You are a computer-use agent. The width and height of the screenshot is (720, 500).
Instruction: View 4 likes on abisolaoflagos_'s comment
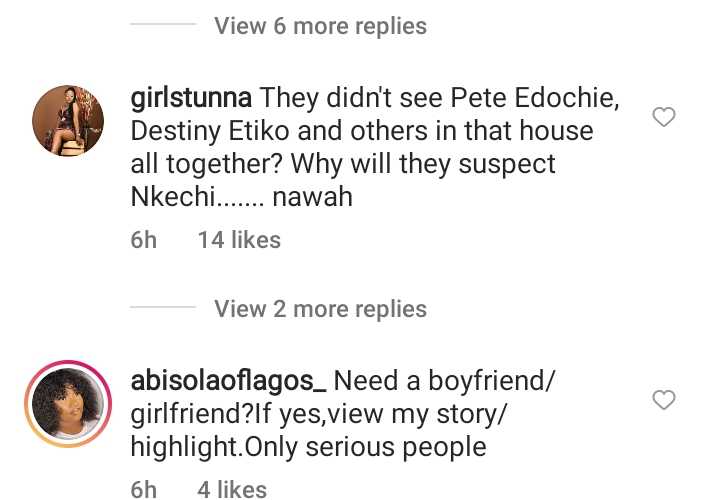tap(232, 488)
